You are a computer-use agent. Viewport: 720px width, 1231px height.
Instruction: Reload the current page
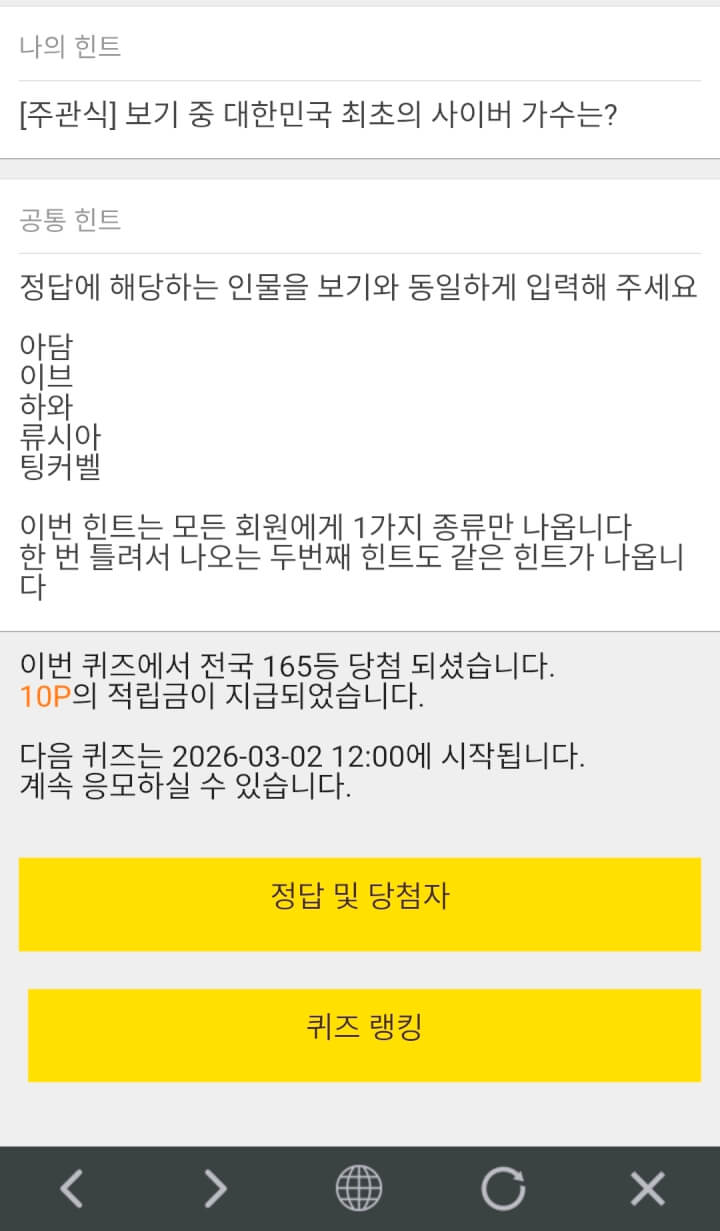(x=503, y=1189)
